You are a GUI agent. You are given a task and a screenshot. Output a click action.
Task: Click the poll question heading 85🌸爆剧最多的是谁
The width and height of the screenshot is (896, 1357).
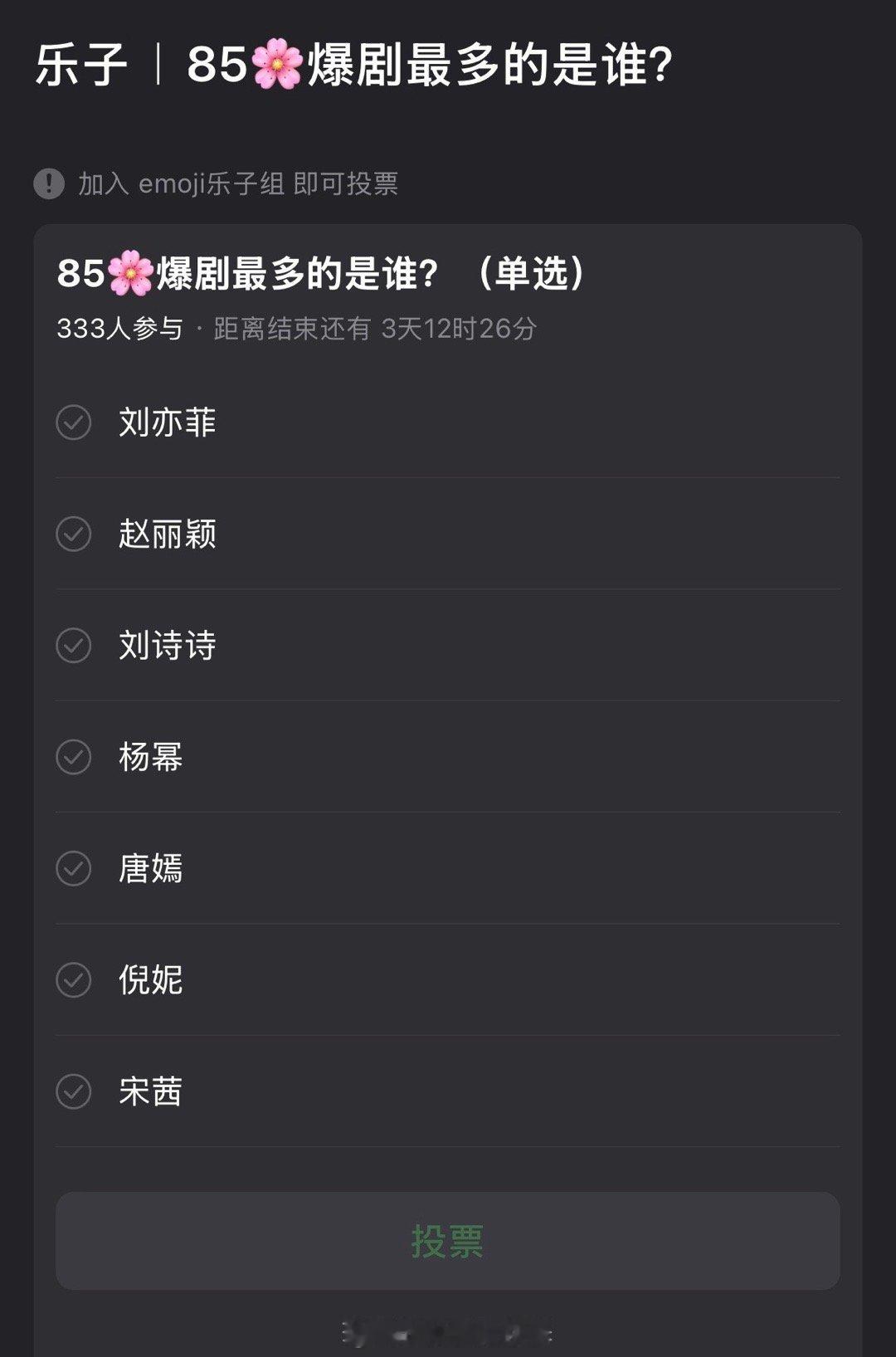tap(249, 272)
